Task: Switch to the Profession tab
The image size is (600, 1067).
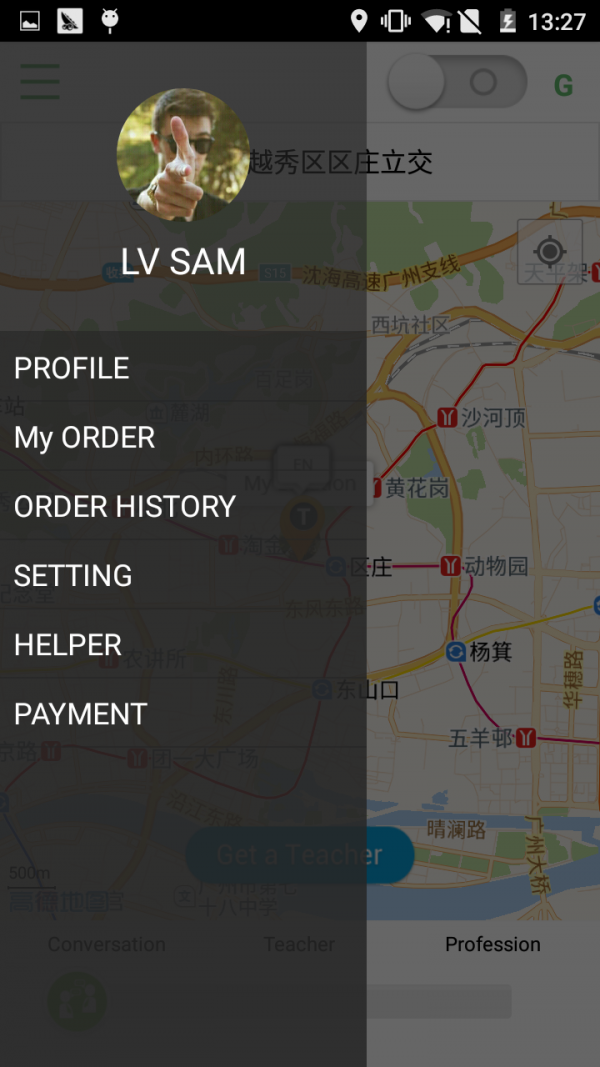Action: [x=492, y=944]
